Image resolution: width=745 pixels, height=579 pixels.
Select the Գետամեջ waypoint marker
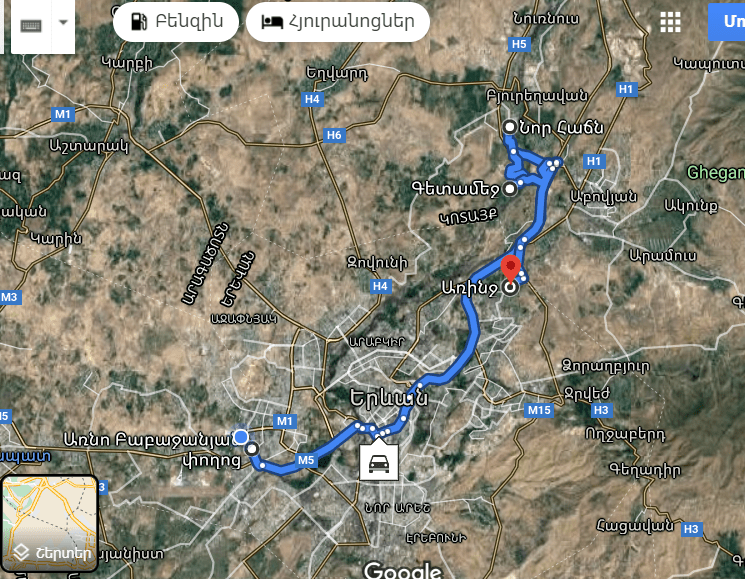point(510,188)
